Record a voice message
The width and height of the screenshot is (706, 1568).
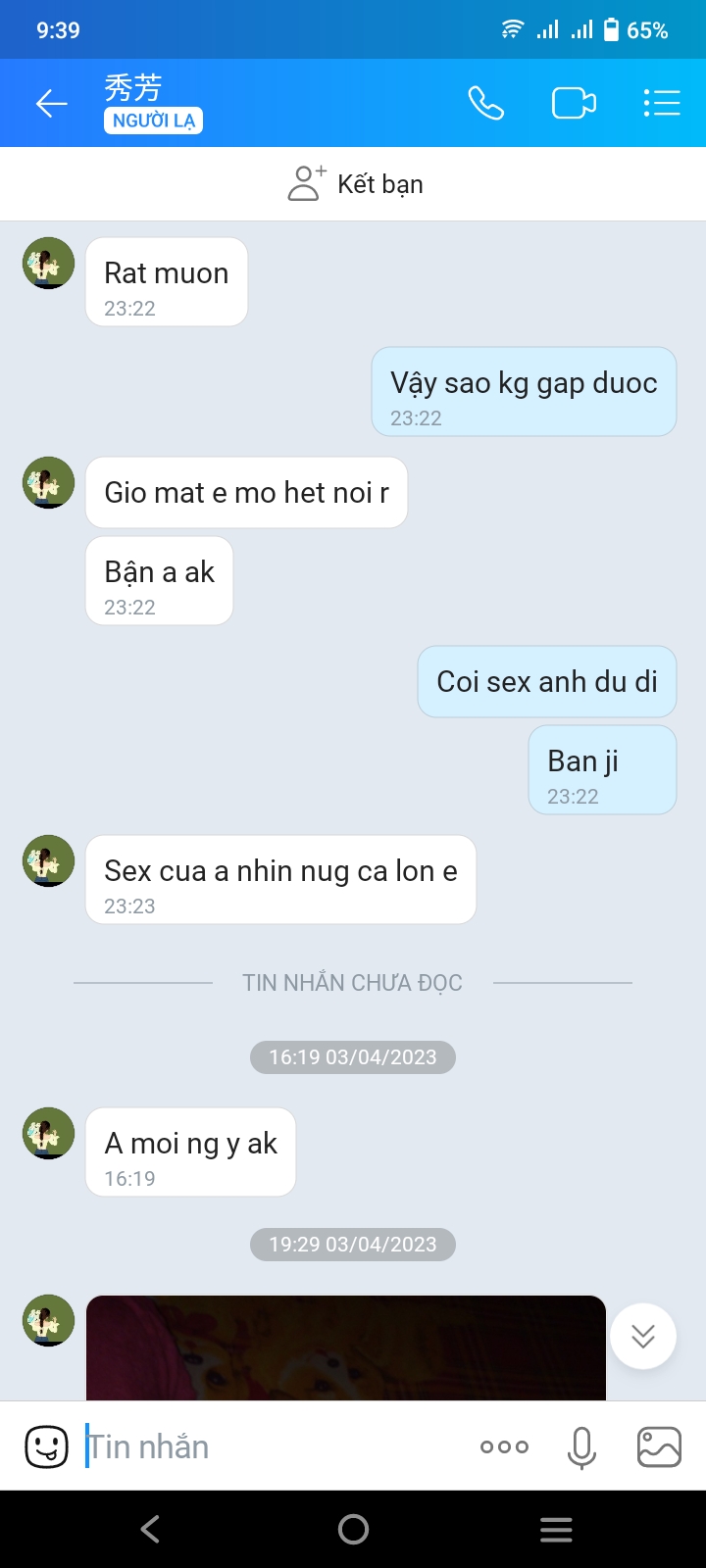581,1446
